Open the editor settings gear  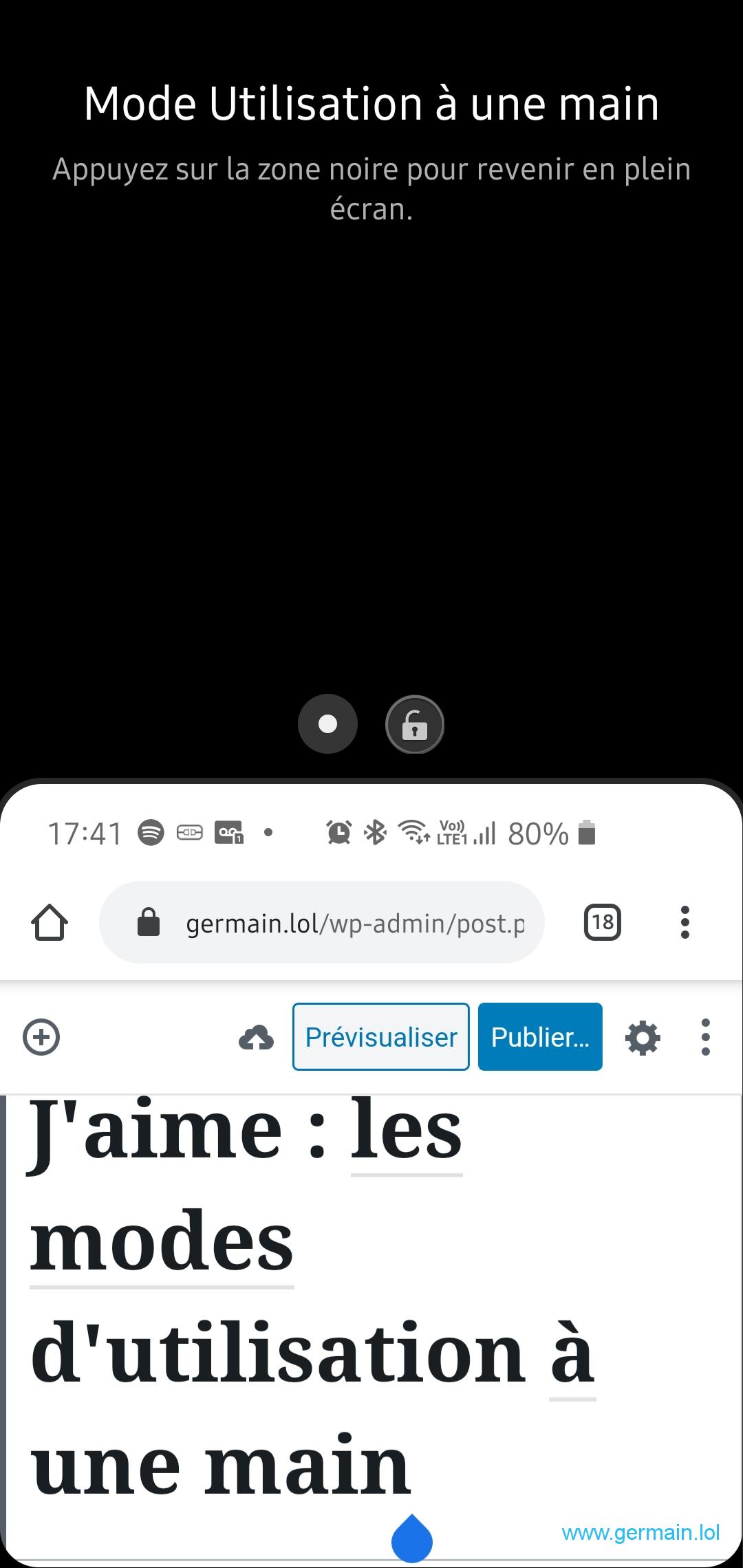coord(643,1037)
